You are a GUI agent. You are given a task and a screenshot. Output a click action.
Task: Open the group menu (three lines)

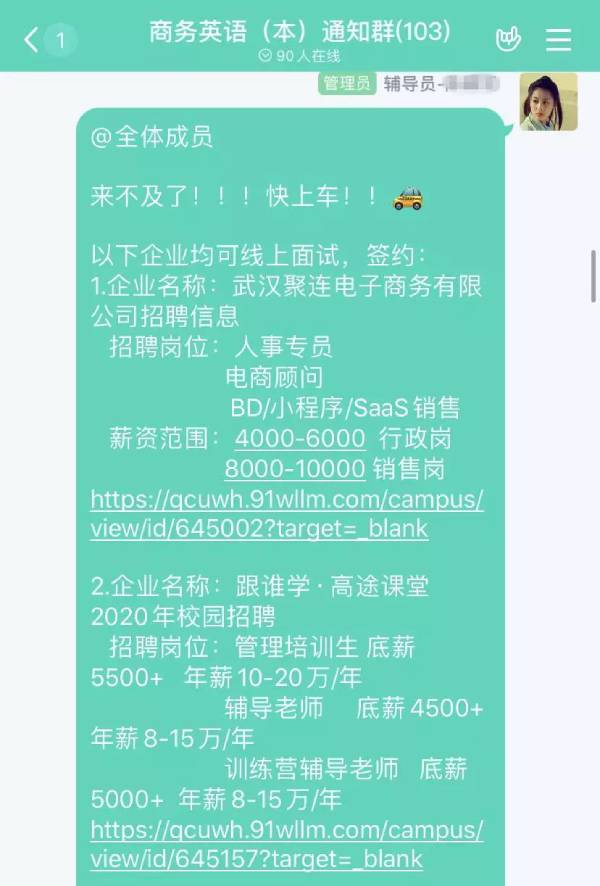[x=558, y=40]
